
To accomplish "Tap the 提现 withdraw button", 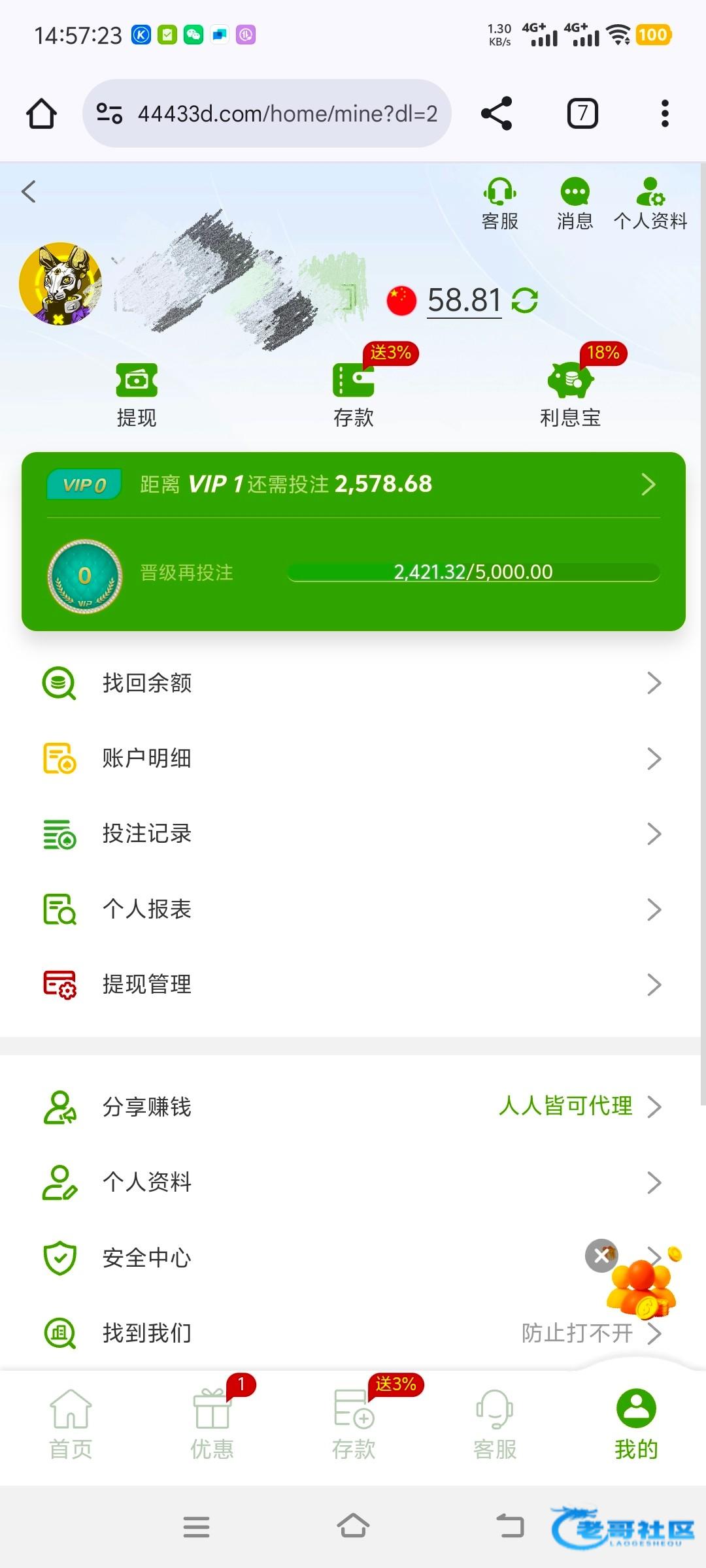I will pos(137,395).
